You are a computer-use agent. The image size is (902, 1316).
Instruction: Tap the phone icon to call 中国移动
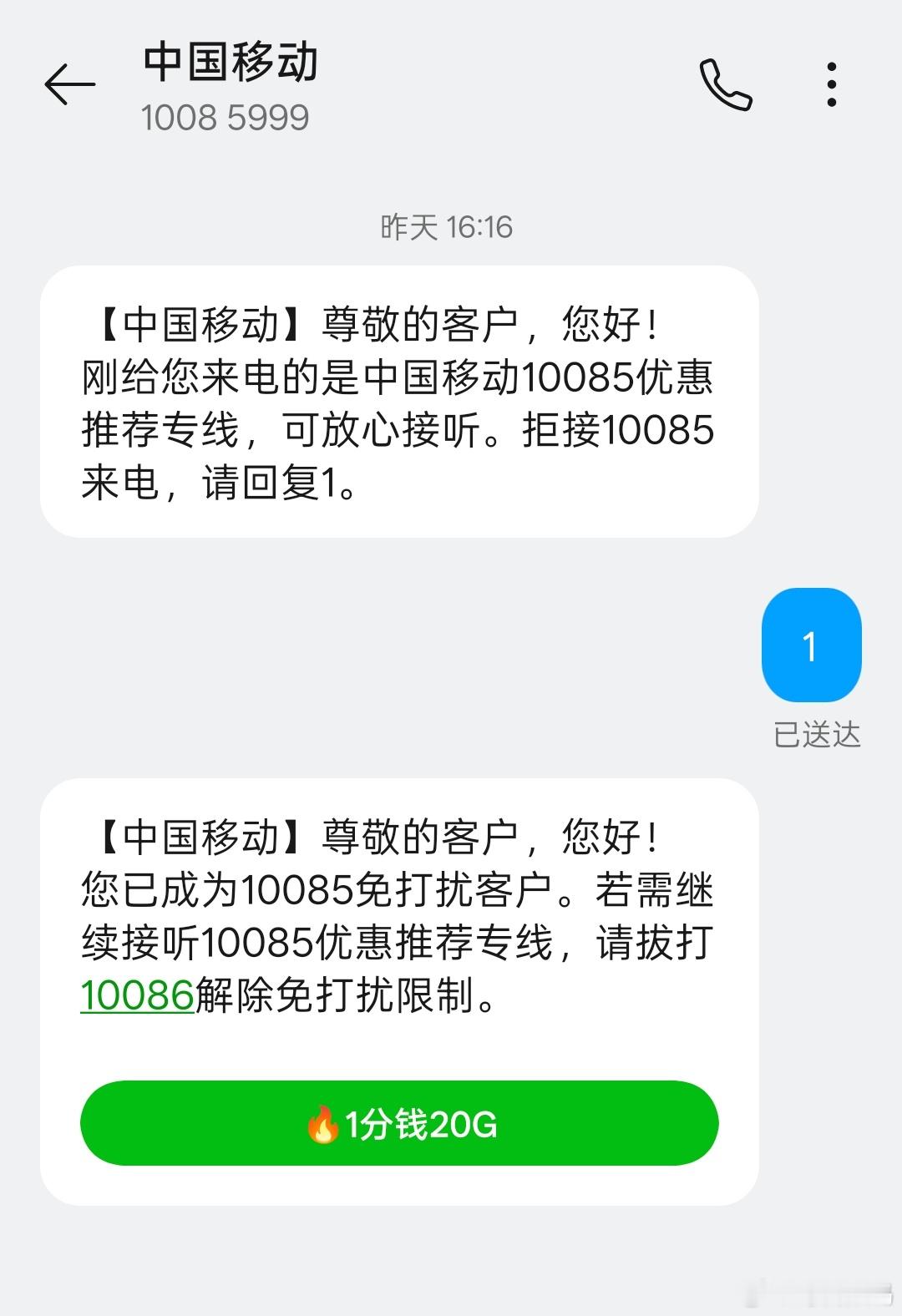pyautogui.click(x=725, y=84)
